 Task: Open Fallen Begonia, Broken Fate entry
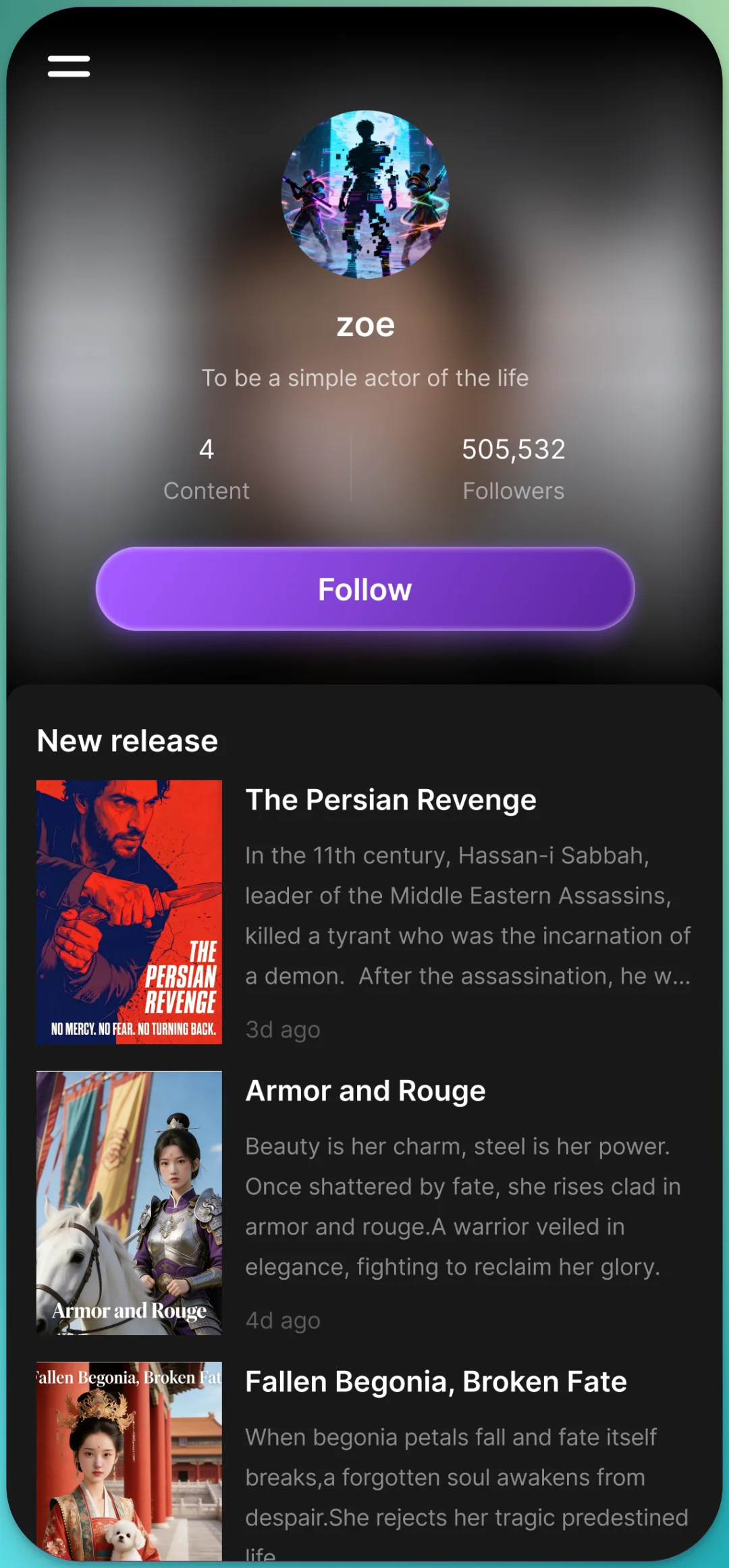tap(435, 1382)
